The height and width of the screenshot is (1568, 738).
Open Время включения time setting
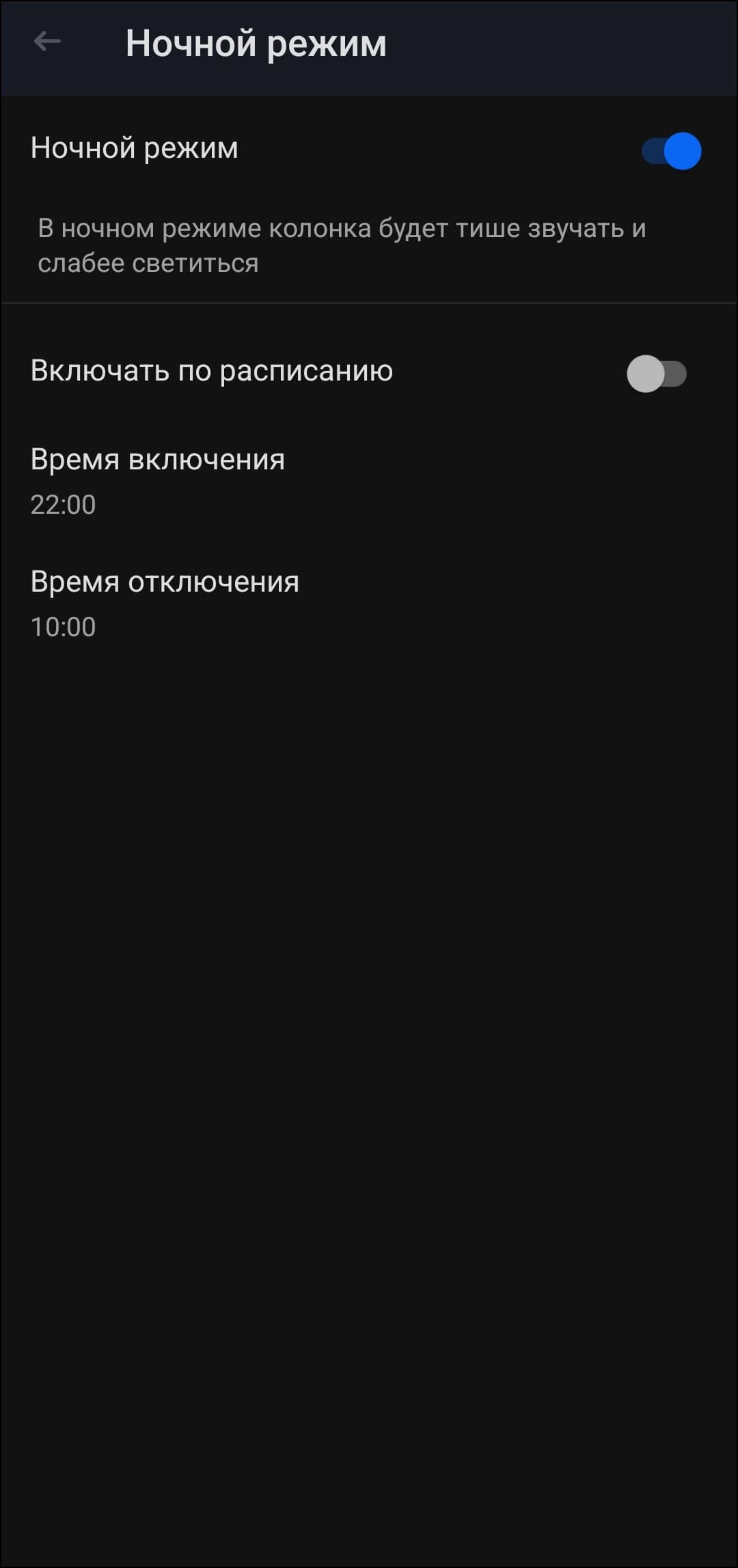tap(157, 481)
